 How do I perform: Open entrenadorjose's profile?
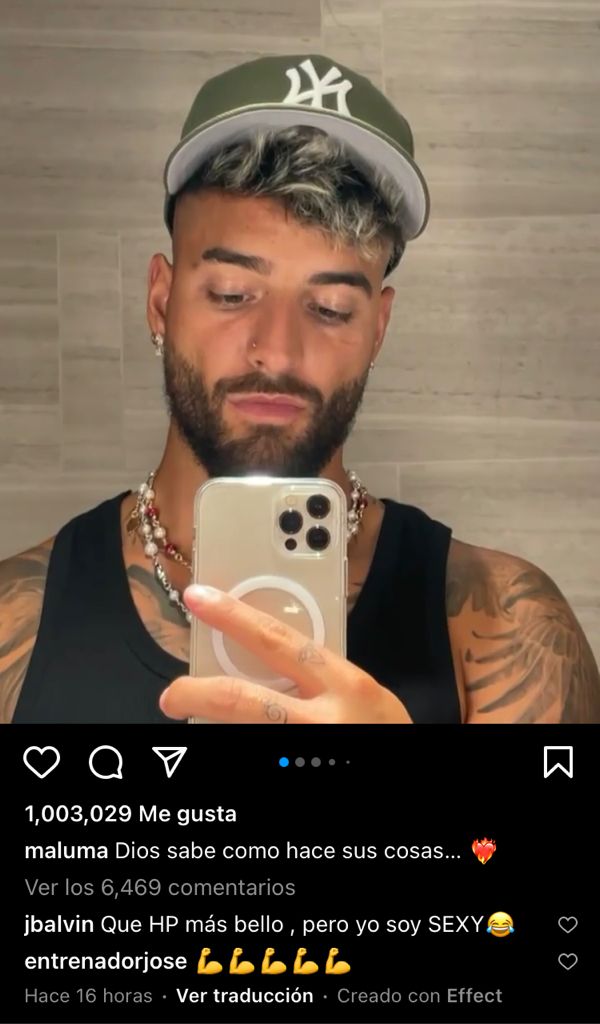tap(106, 961)
